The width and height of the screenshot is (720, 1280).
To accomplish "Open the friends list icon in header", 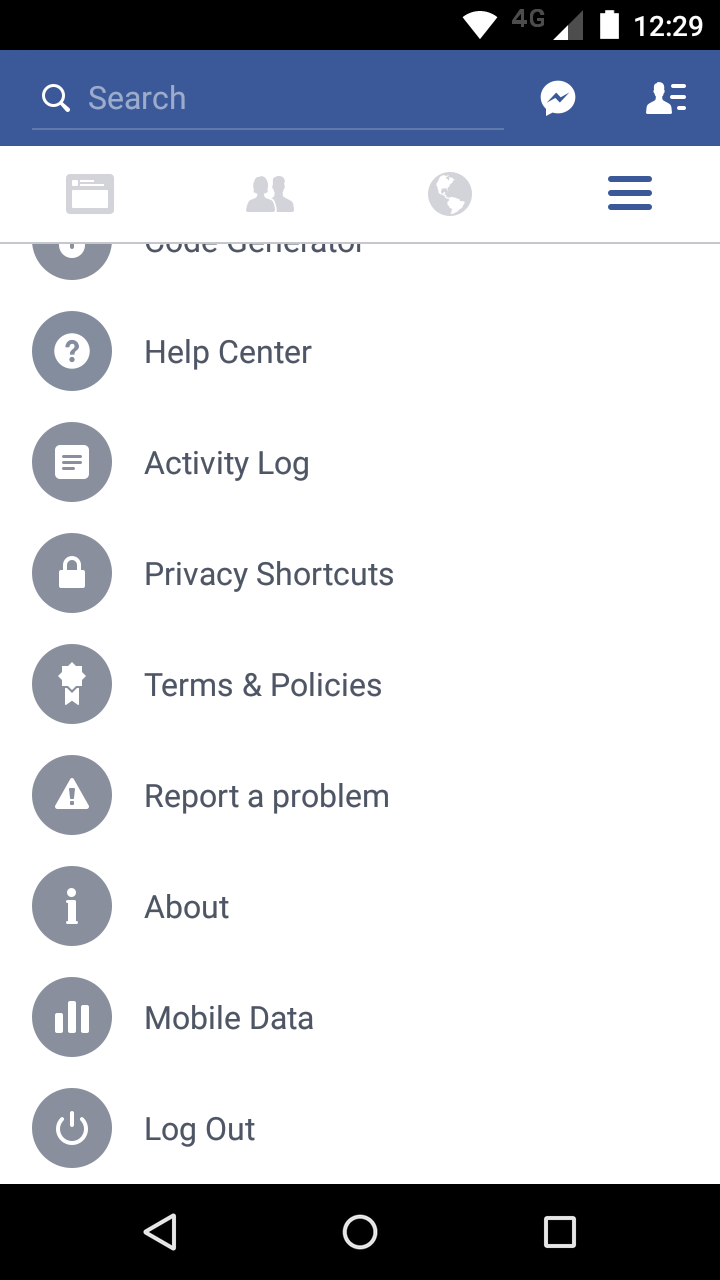I will coord(665,98).
